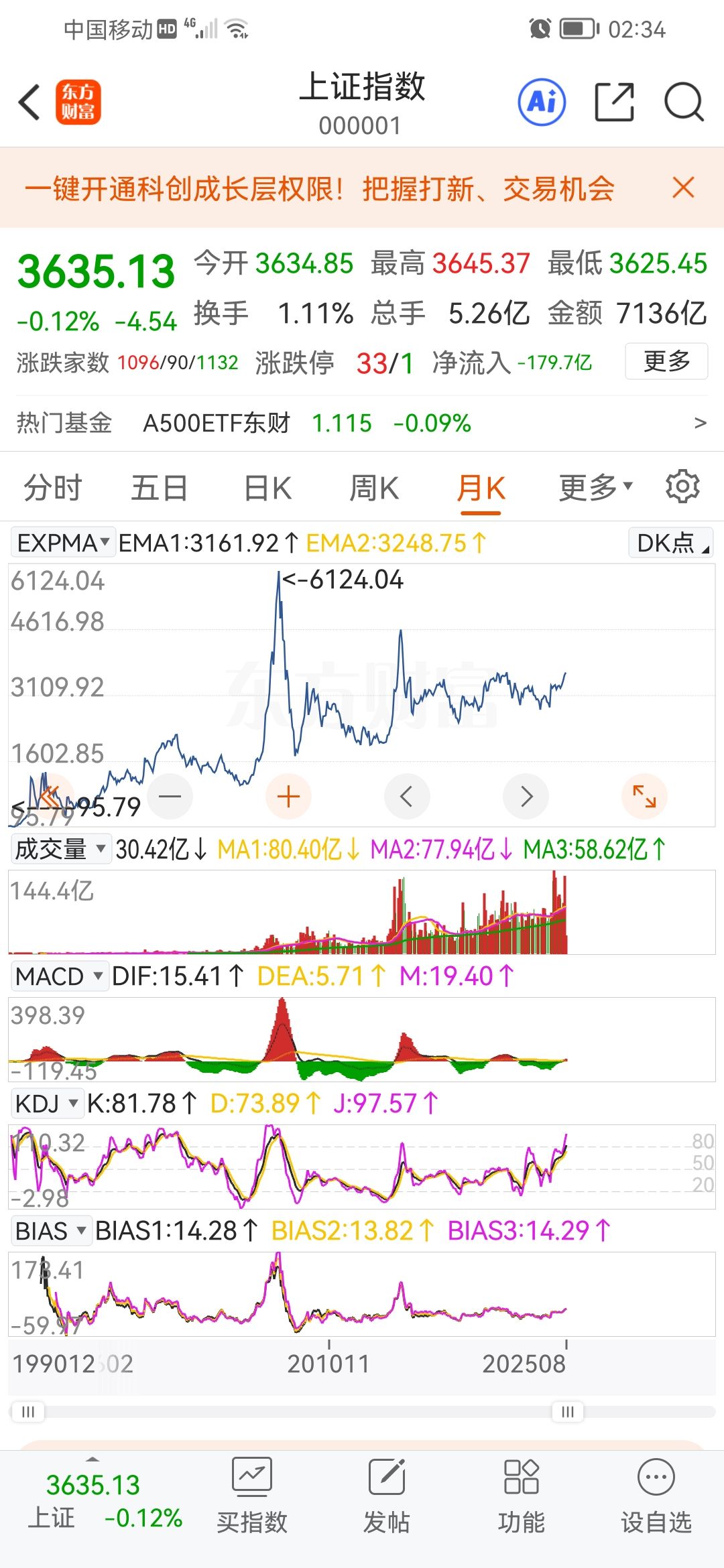Open the AI assistant icon

542,103
